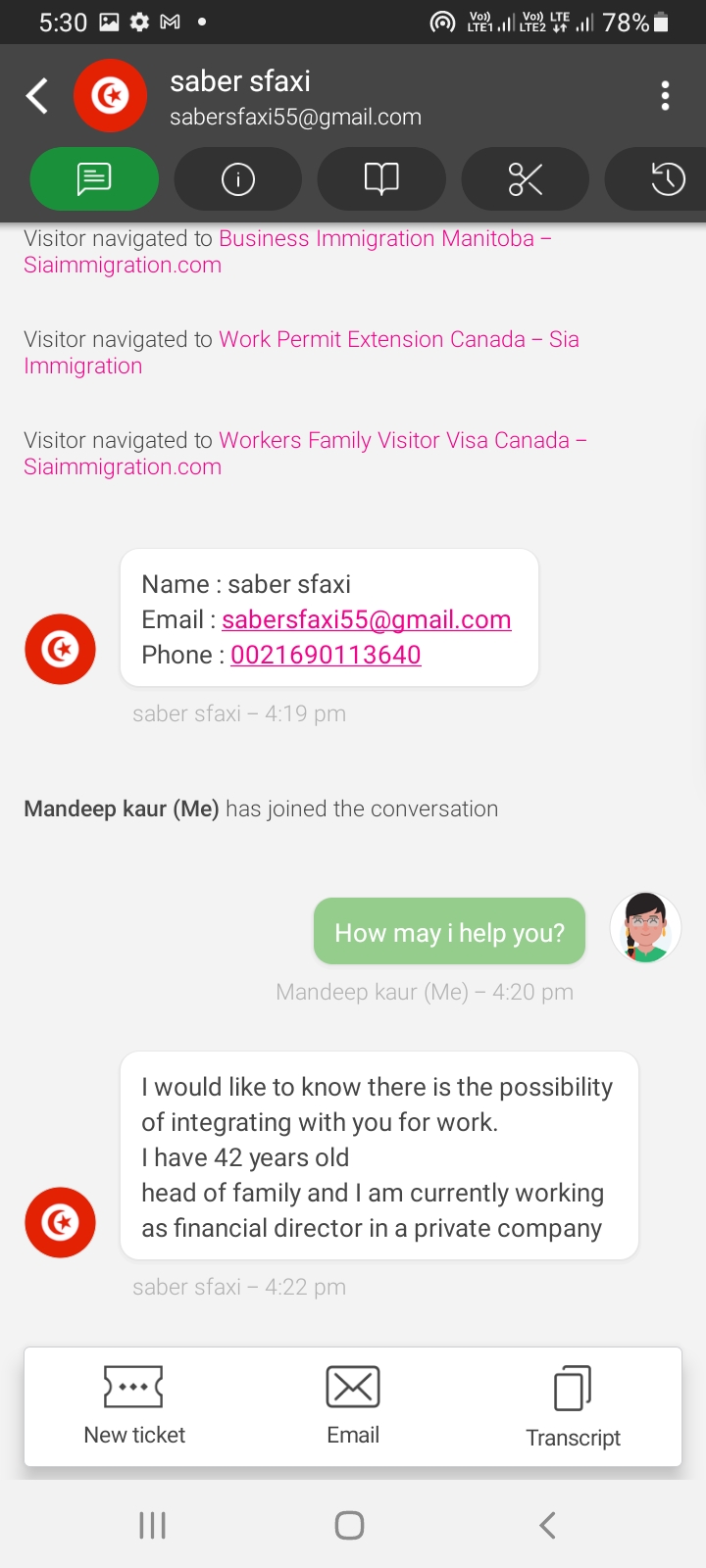Open recent apps from navigation bar
The image size is (706, 1568).
coord(152,1525)
